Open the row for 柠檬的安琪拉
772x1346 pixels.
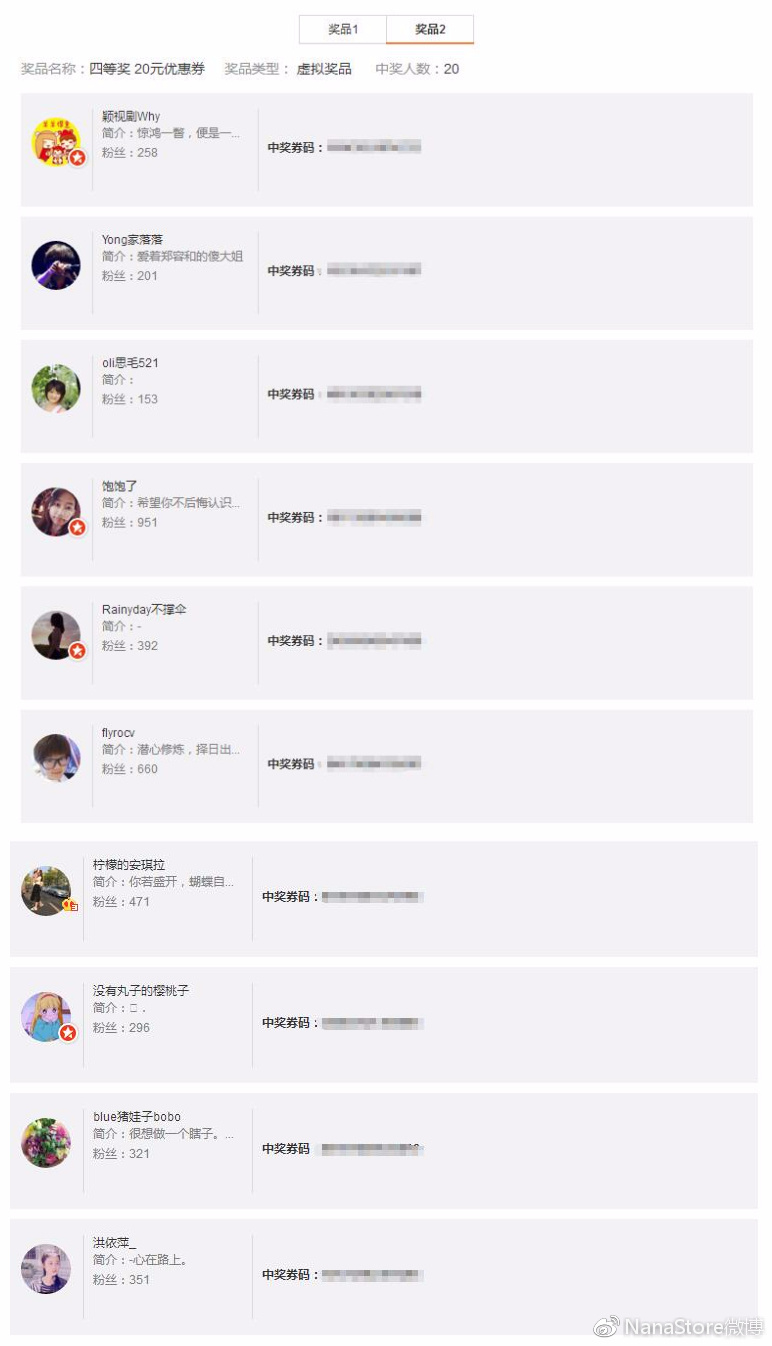(129, 865)
